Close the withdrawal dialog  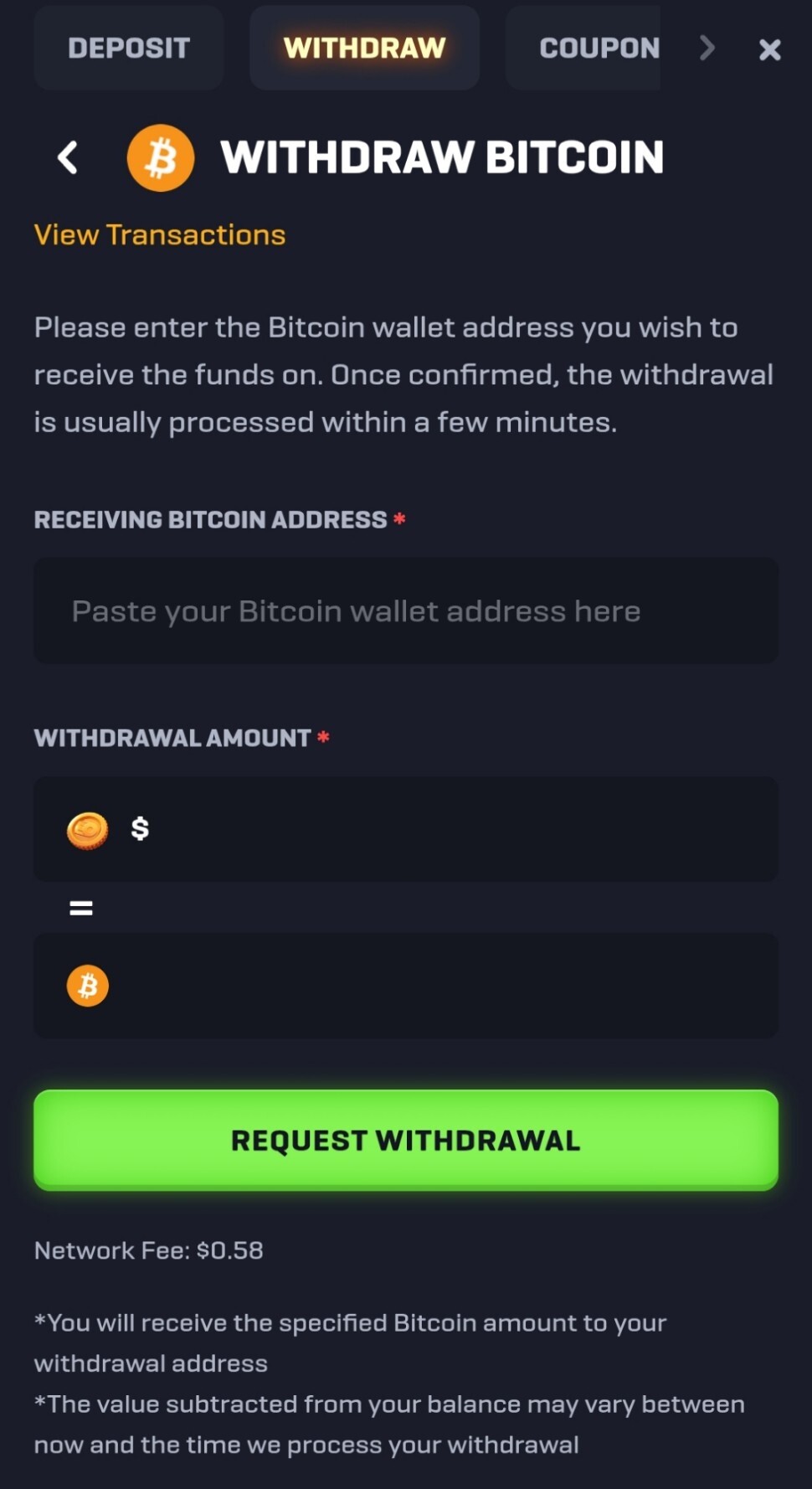[x=770, y=49]
